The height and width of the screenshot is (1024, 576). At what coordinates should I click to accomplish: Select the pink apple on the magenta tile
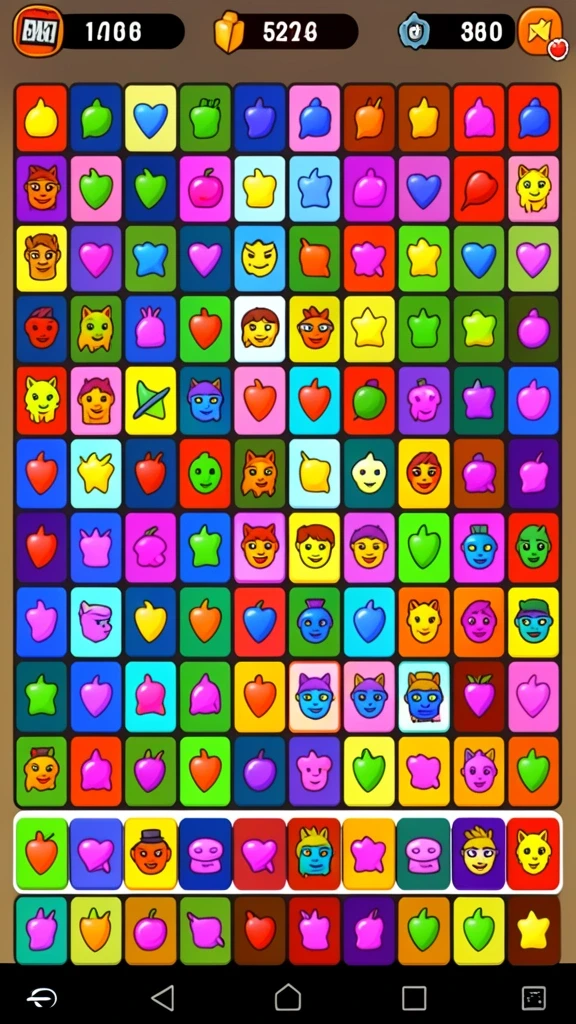coord(205,189)
